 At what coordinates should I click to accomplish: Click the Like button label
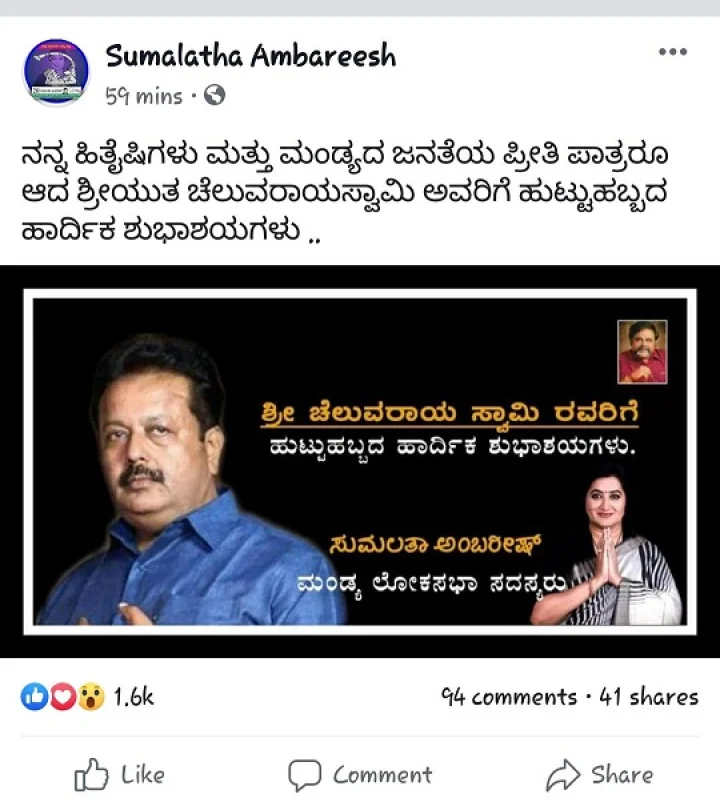[141, 773]
